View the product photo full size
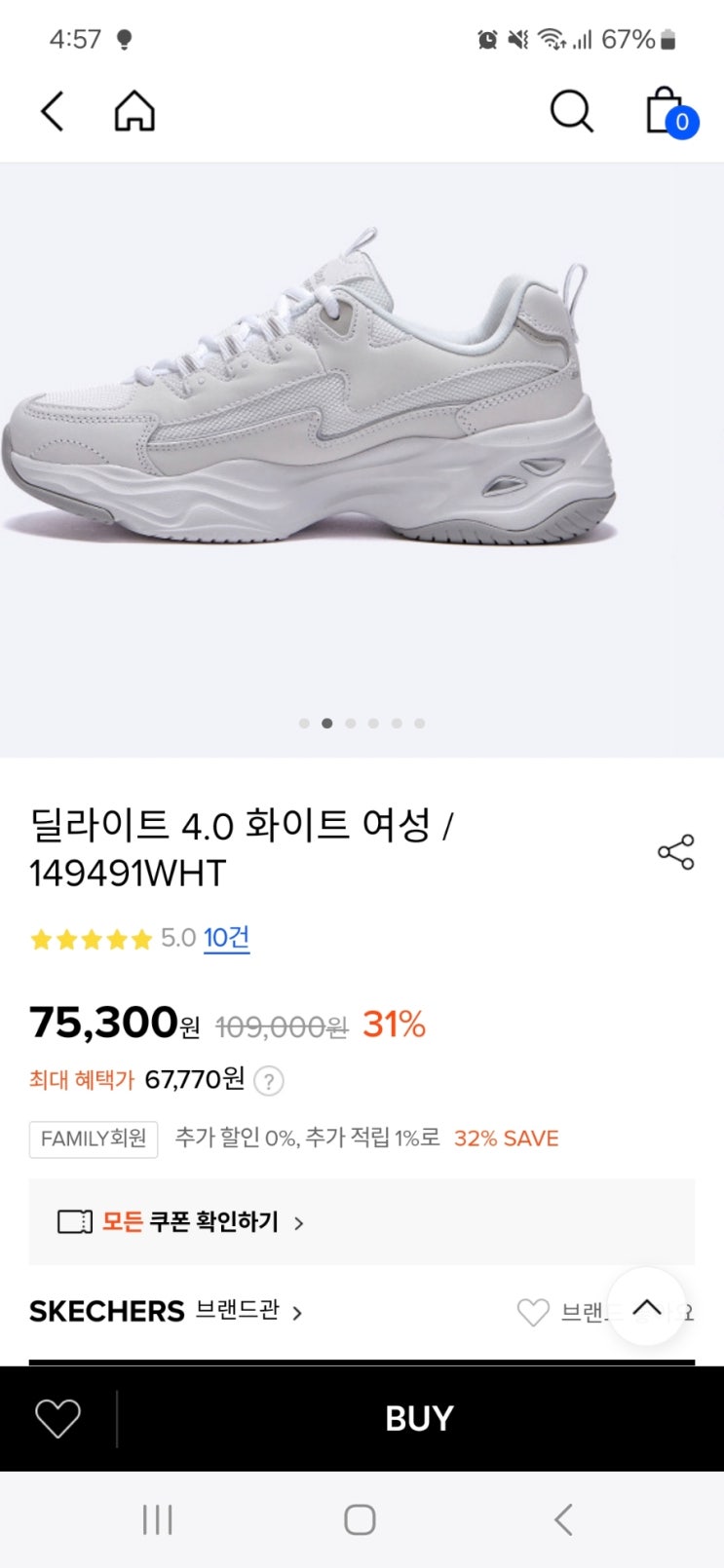The image size is (724, 1568). click(x=362, y=460)
